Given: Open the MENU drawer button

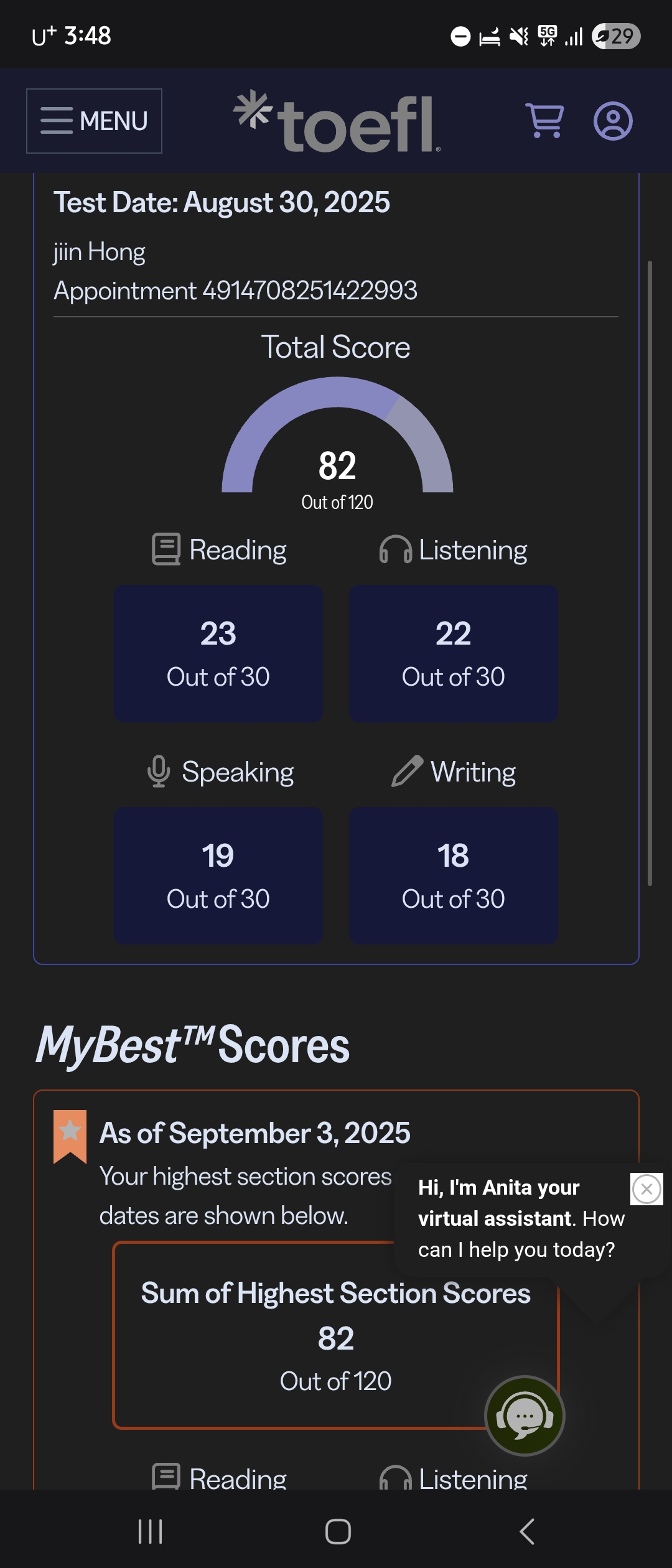Looking at the screenshot, I should tap(94, 121).
